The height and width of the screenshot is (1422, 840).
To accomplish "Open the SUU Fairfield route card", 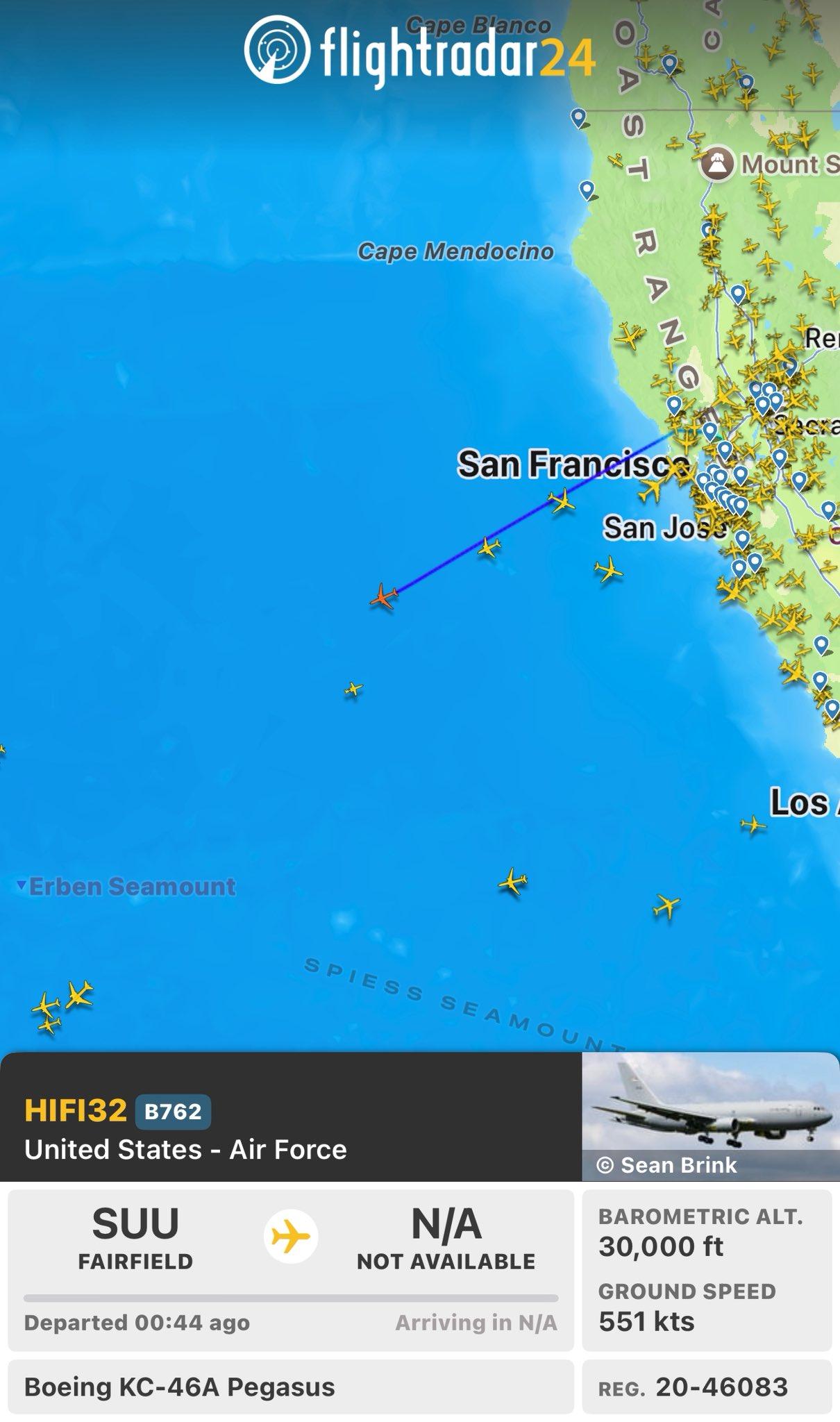I will point(291,1270).
